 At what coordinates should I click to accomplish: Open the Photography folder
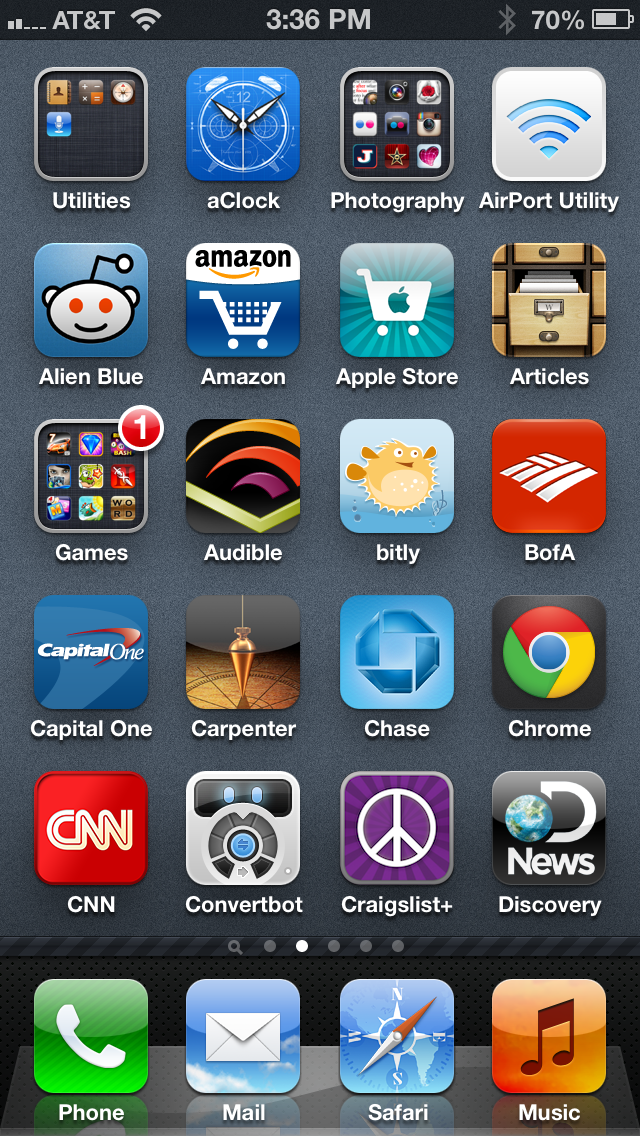396,124
